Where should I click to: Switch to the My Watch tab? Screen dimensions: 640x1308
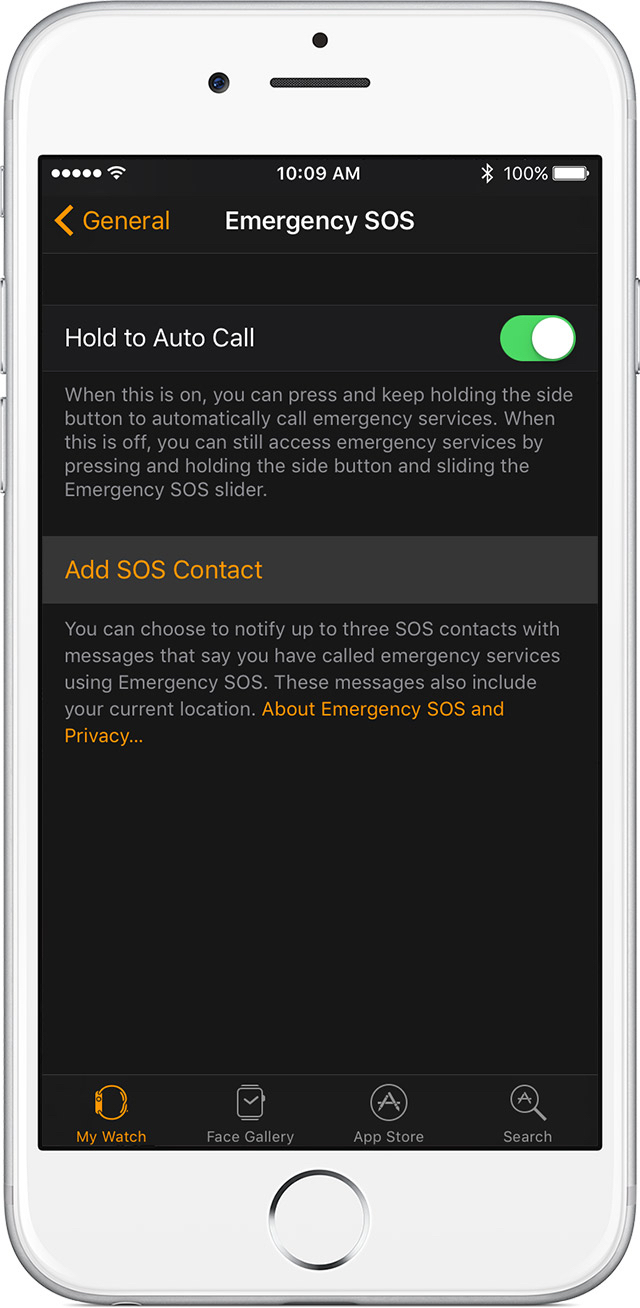pyautogui.click(x=111, y=1114)
